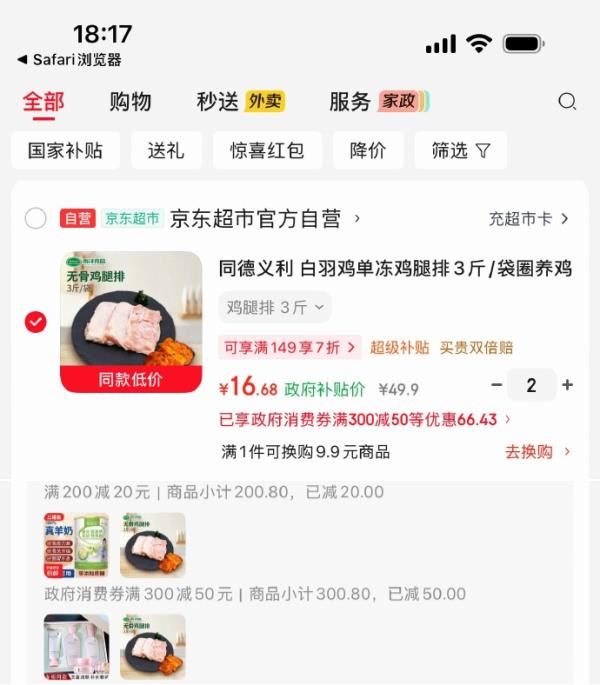Open 可享满149享7折 promotion

point(290,347)
